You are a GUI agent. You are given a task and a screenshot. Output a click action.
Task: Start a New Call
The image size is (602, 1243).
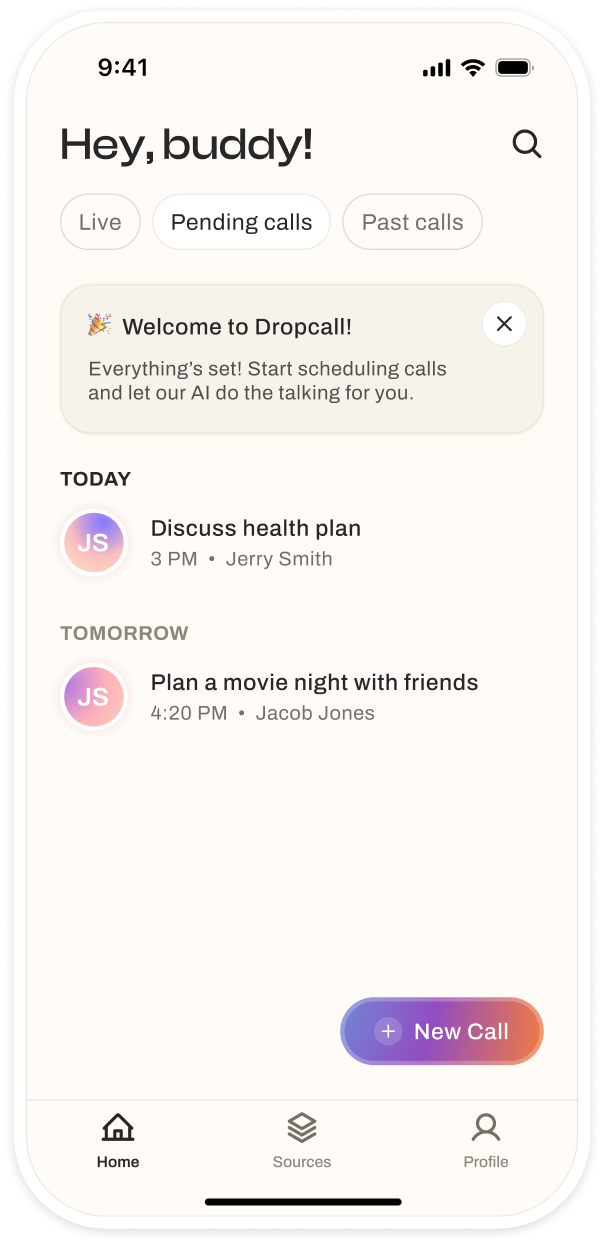[x=442, y=1031]
